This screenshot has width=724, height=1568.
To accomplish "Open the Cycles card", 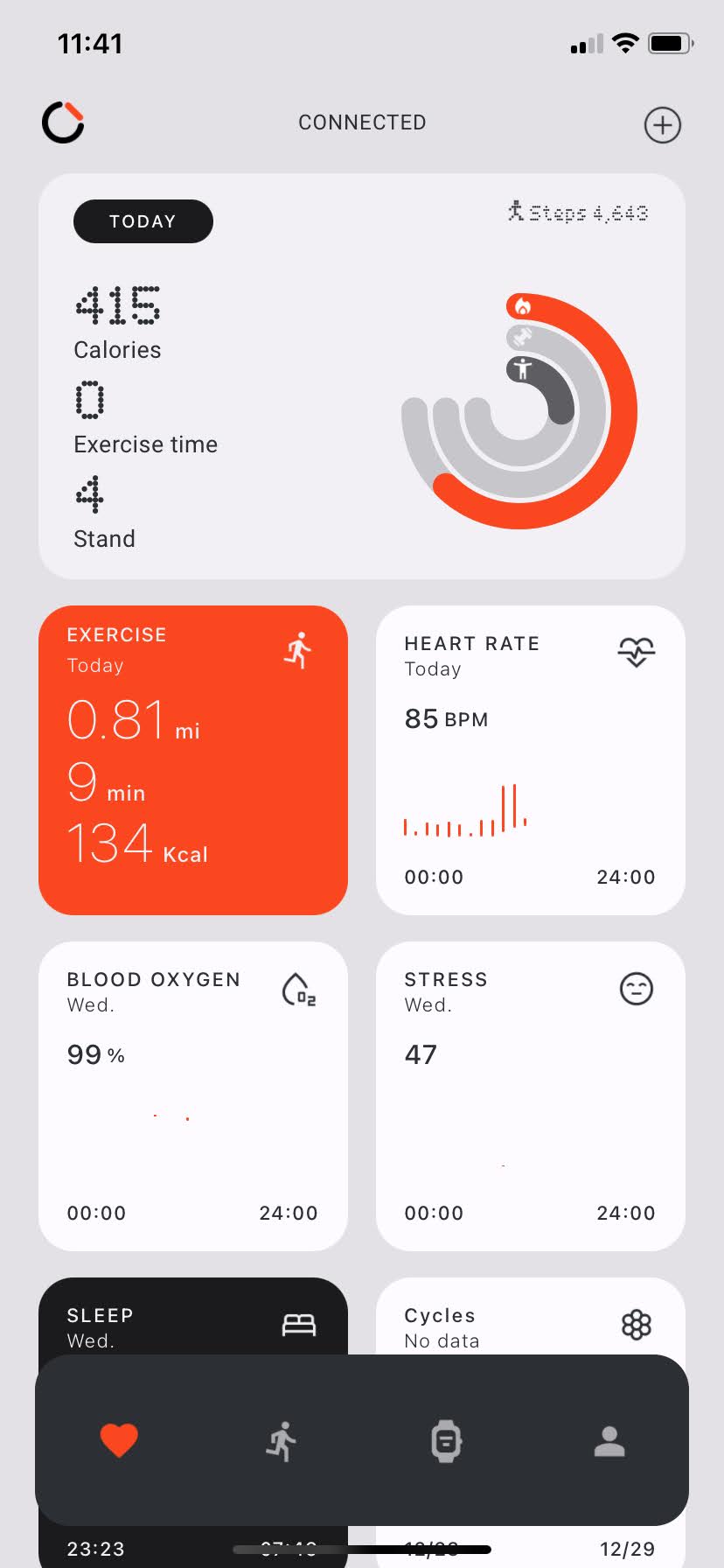I will coord(531,1317).
